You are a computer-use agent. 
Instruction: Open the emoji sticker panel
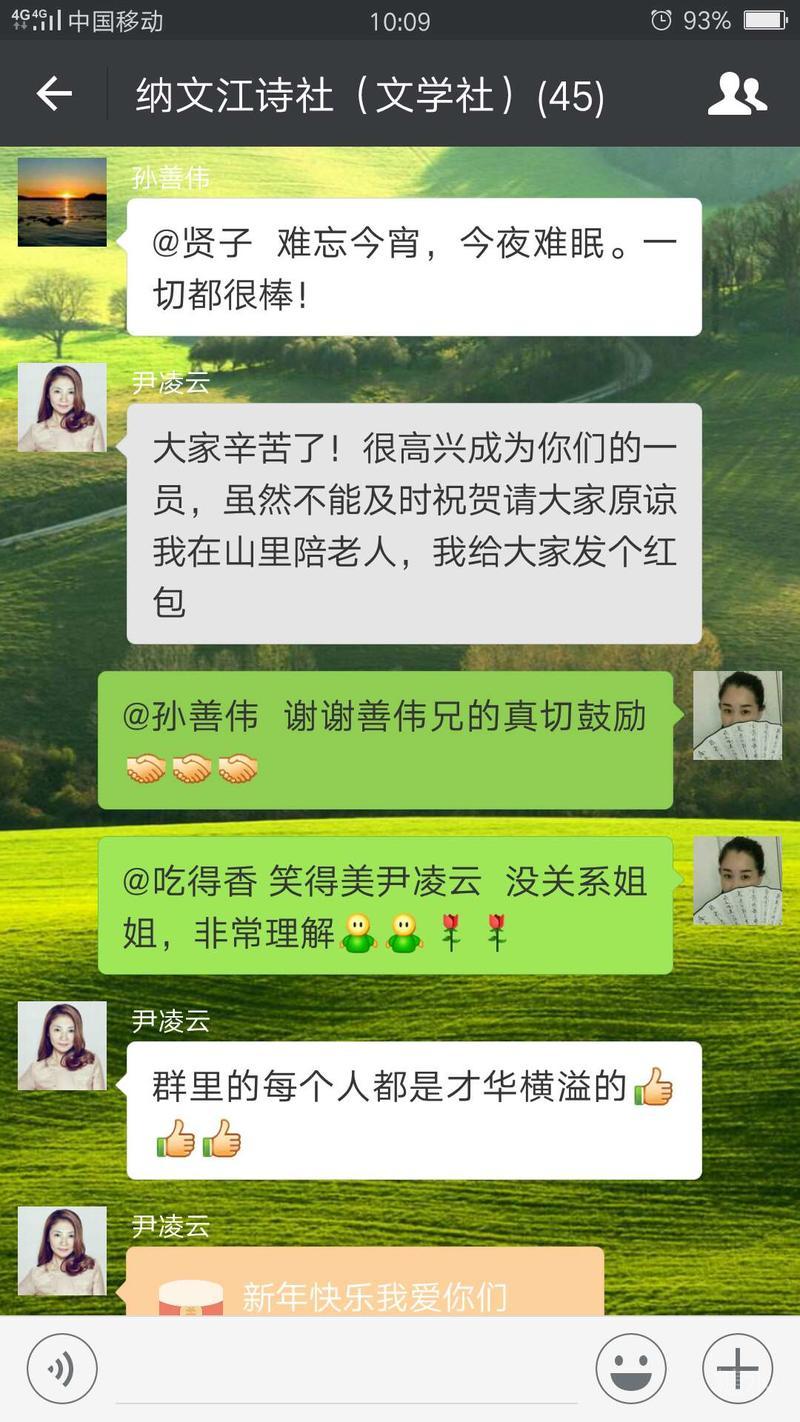[631, 1369]
